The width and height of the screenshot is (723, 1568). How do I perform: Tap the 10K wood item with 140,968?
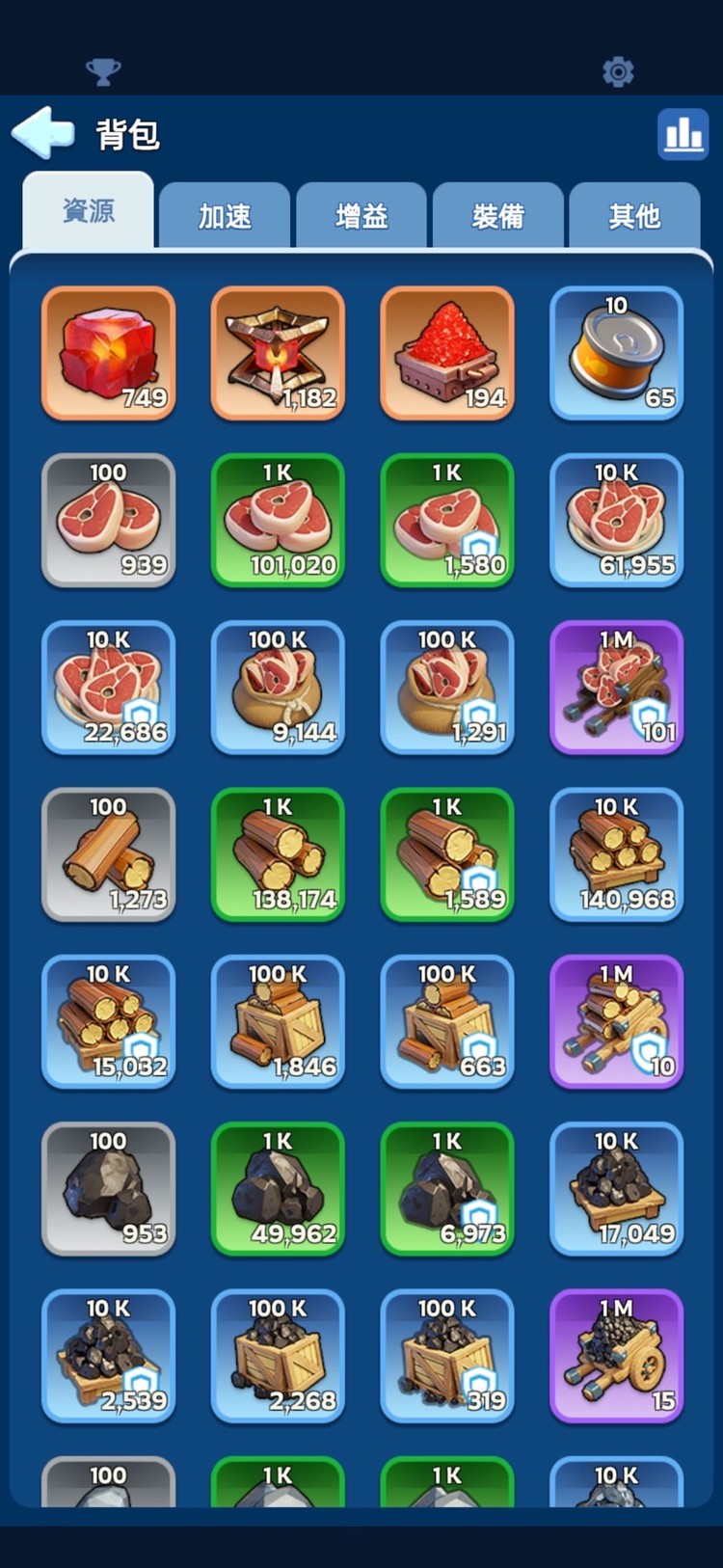617,854
